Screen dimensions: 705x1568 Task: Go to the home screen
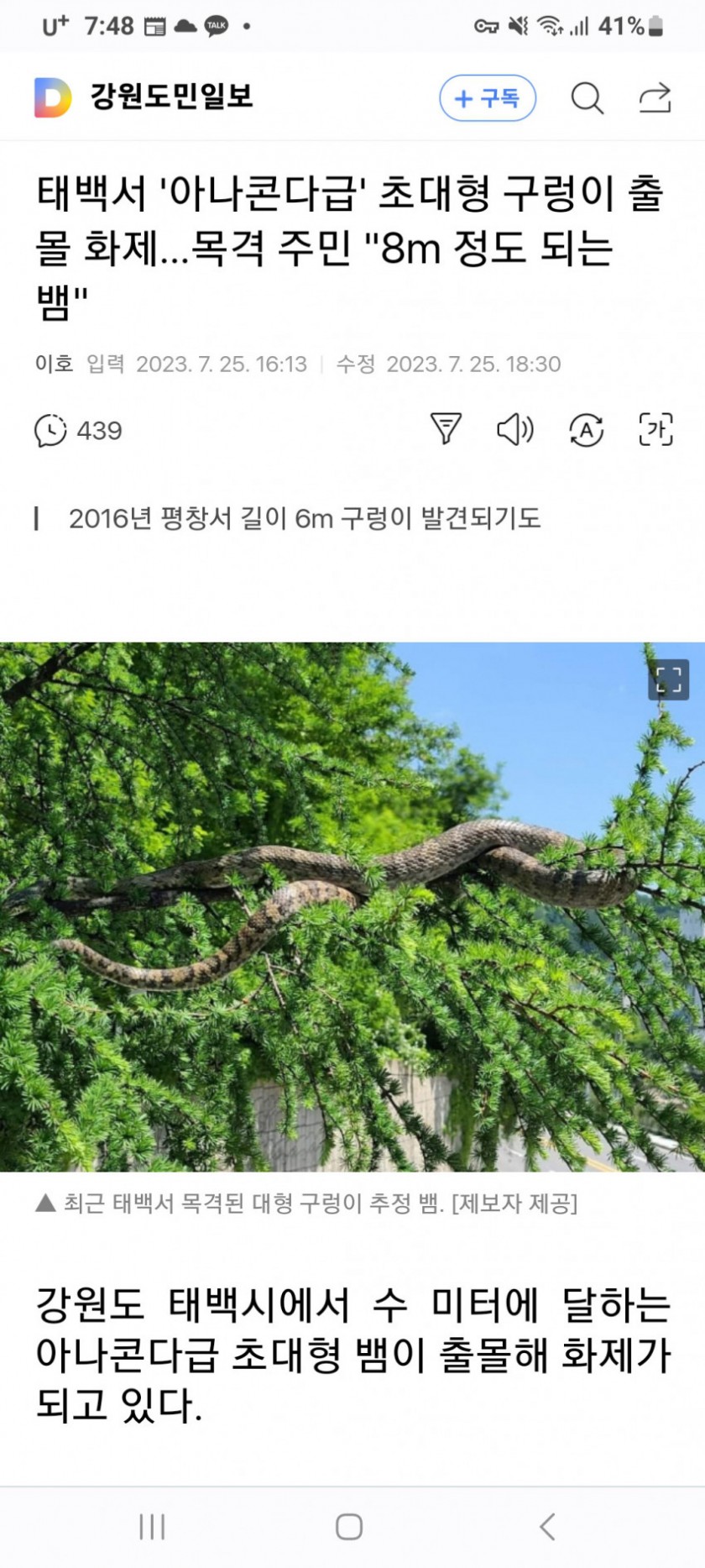349,1526
